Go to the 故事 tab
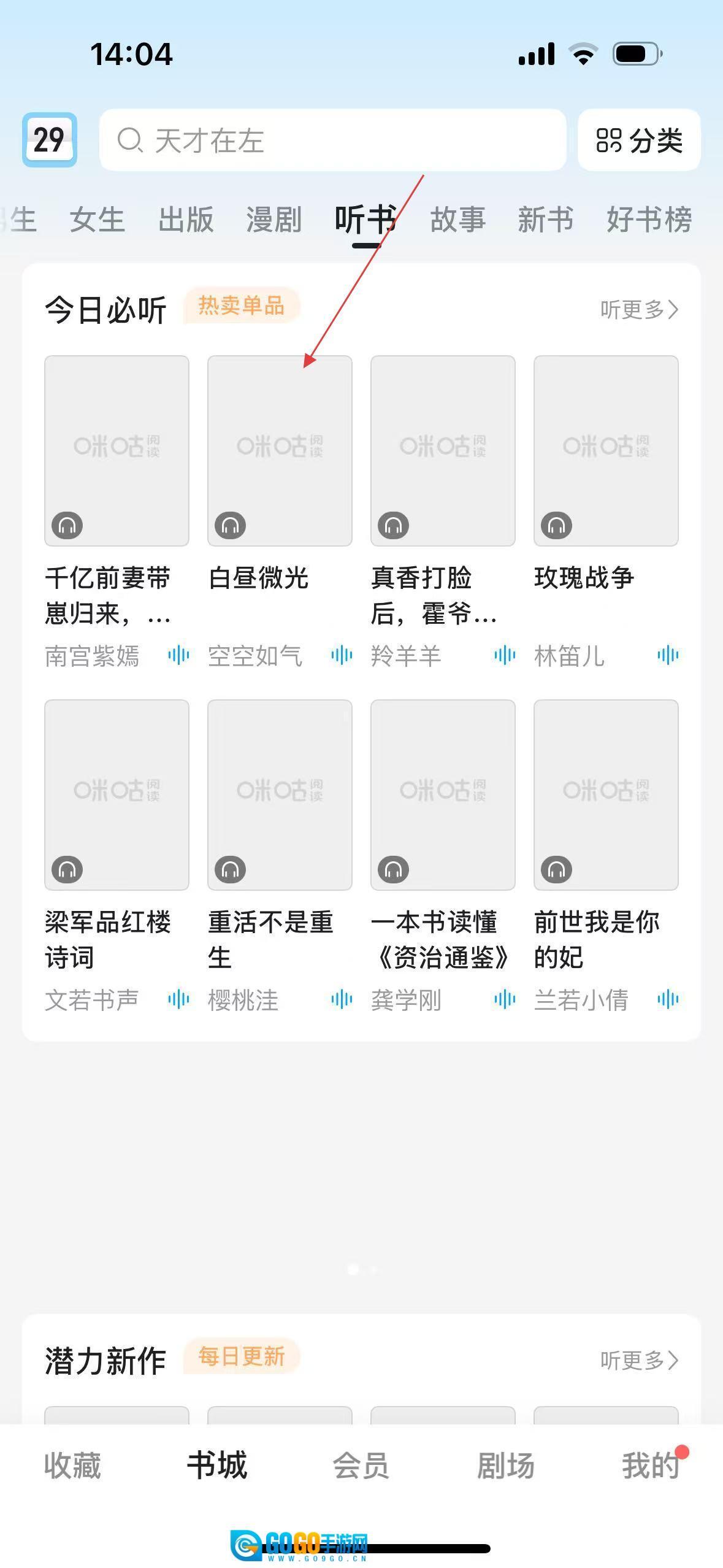This screenshot has height=1568, width=723. (x=457, y=220)
